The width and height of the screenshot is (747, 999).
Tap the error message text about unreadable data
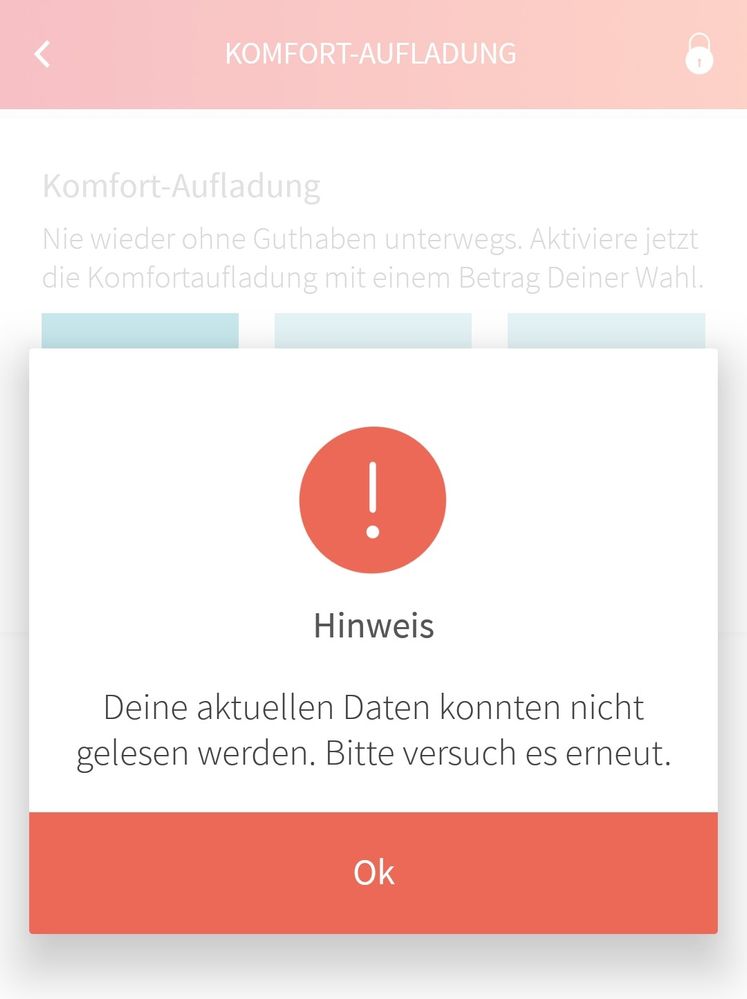pyautogui.click(x=373, y=730)
